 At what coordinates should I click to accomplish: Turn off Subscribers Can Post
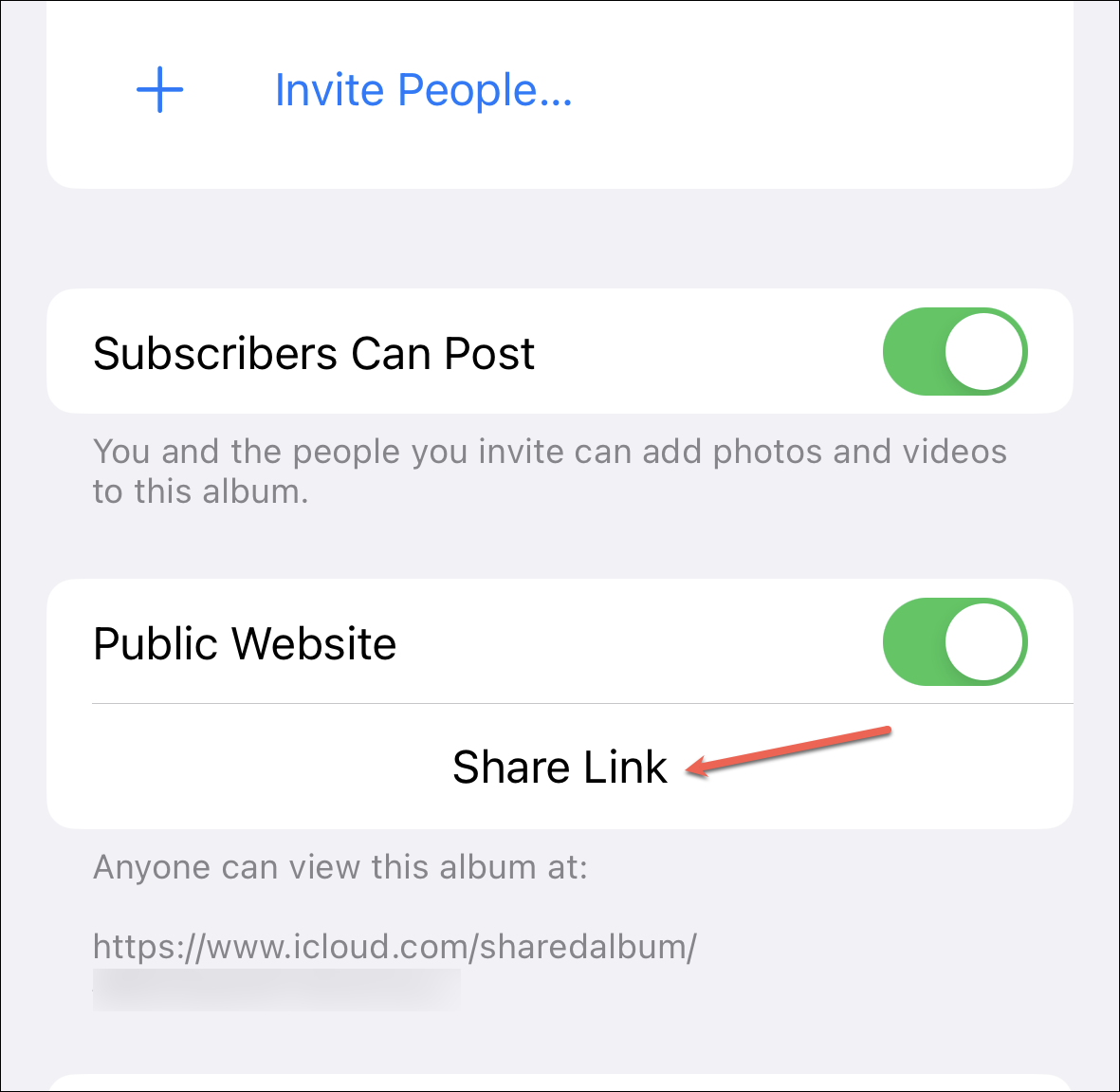(x=955, y=352)
